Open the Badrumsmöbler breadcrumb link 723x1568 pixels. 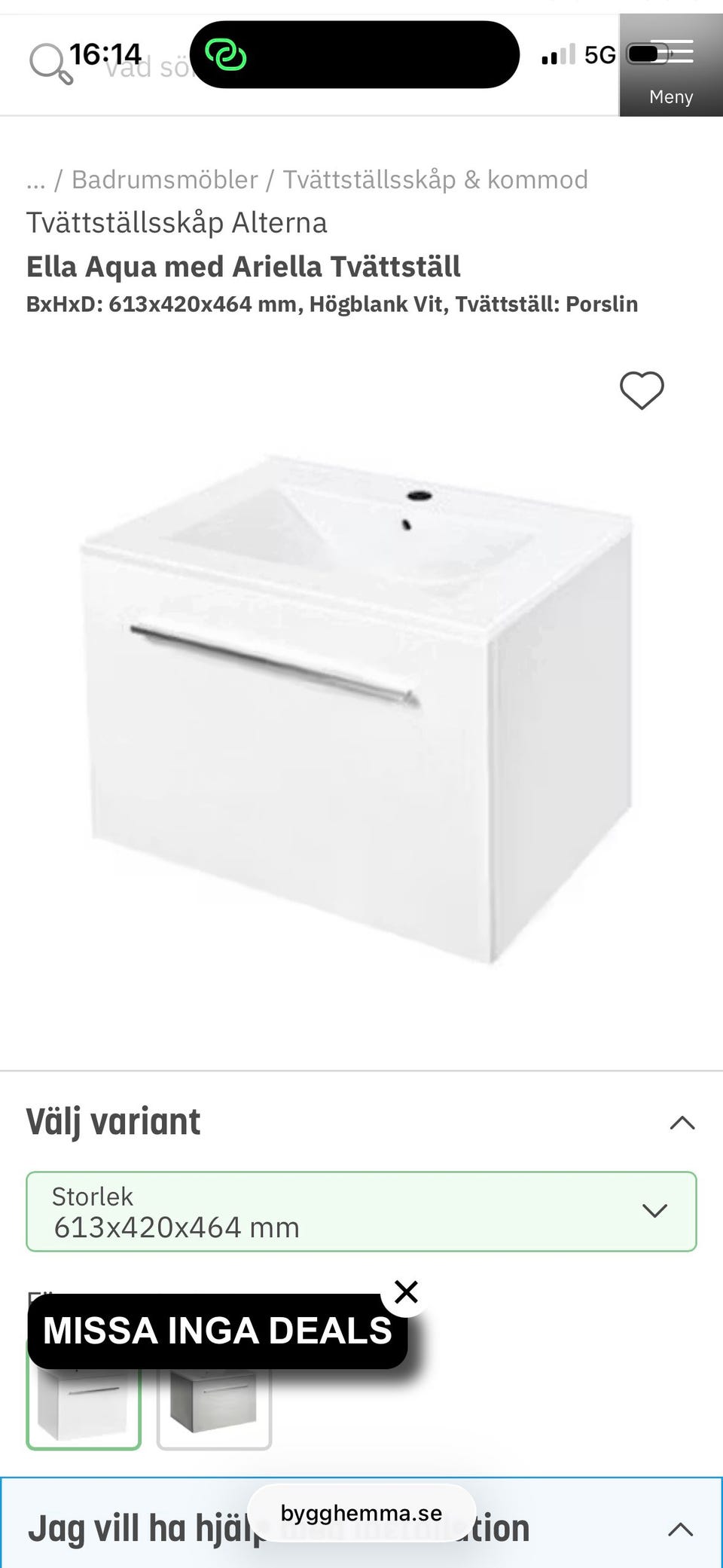(165, 179)
